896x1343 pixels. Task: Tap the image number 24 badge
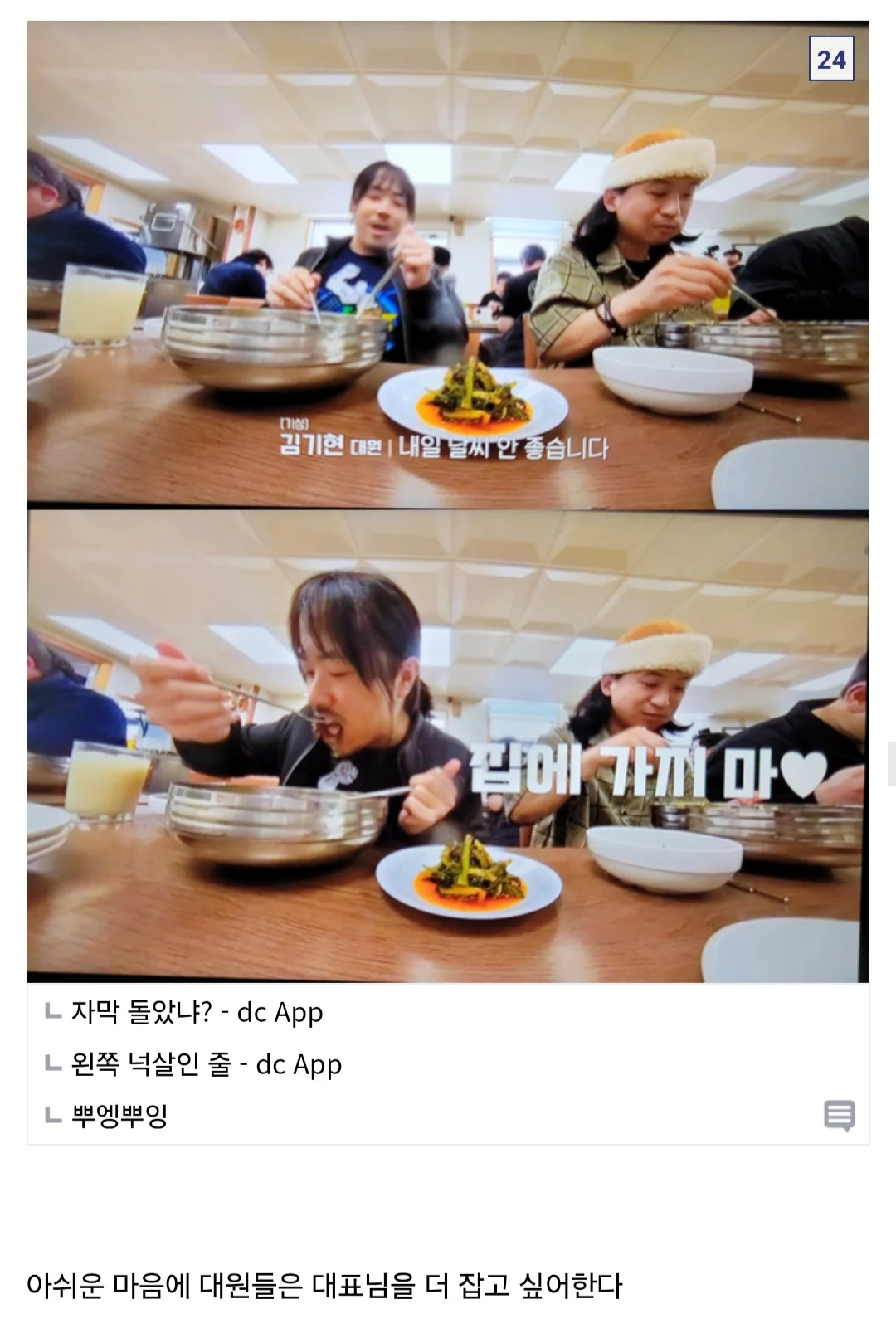pyautogui.click(x=831, y=60)
